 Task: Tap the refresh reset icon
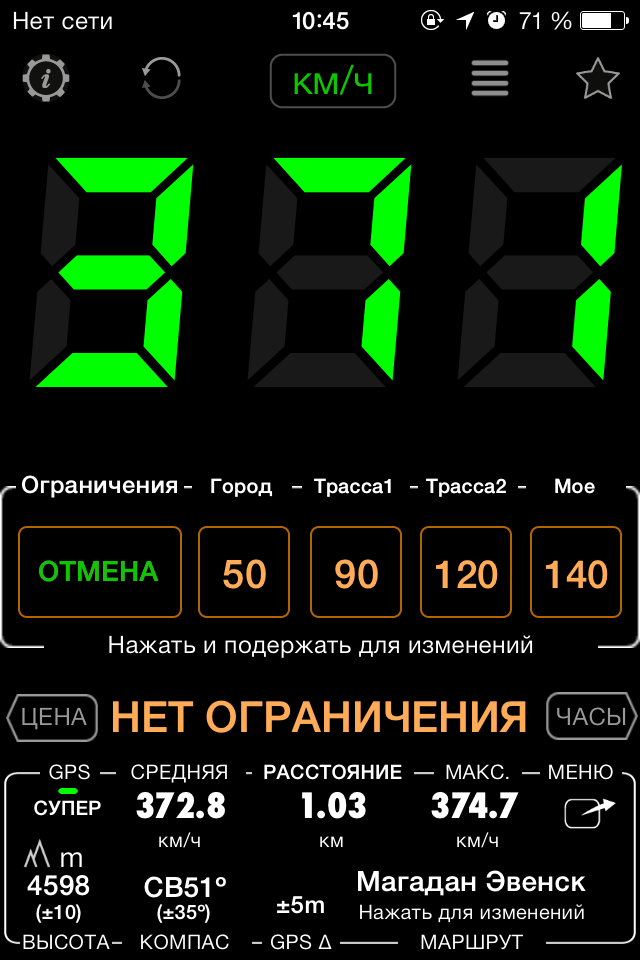(x=161, y=78)
